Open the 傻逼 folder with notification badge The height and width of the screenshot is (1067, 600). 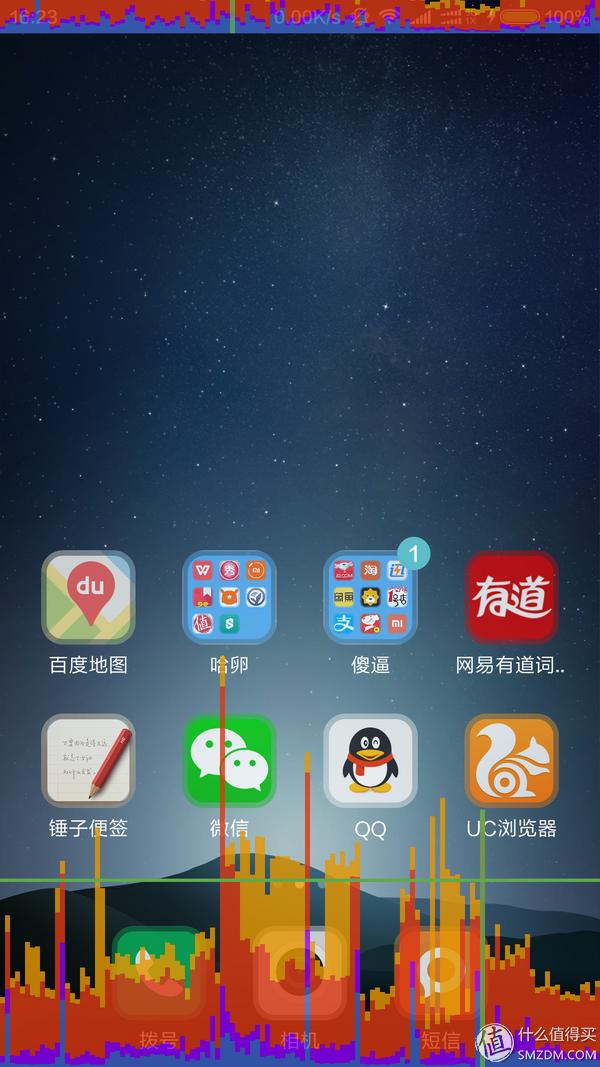click(370, 597)
